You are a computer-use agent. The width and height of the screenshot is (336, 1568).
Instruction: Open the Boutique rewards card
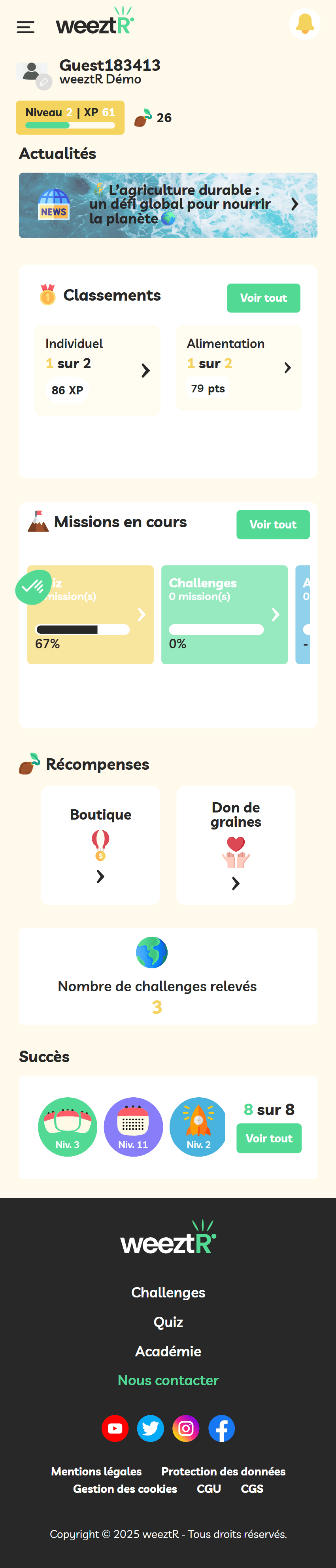[x=100, y=845]
